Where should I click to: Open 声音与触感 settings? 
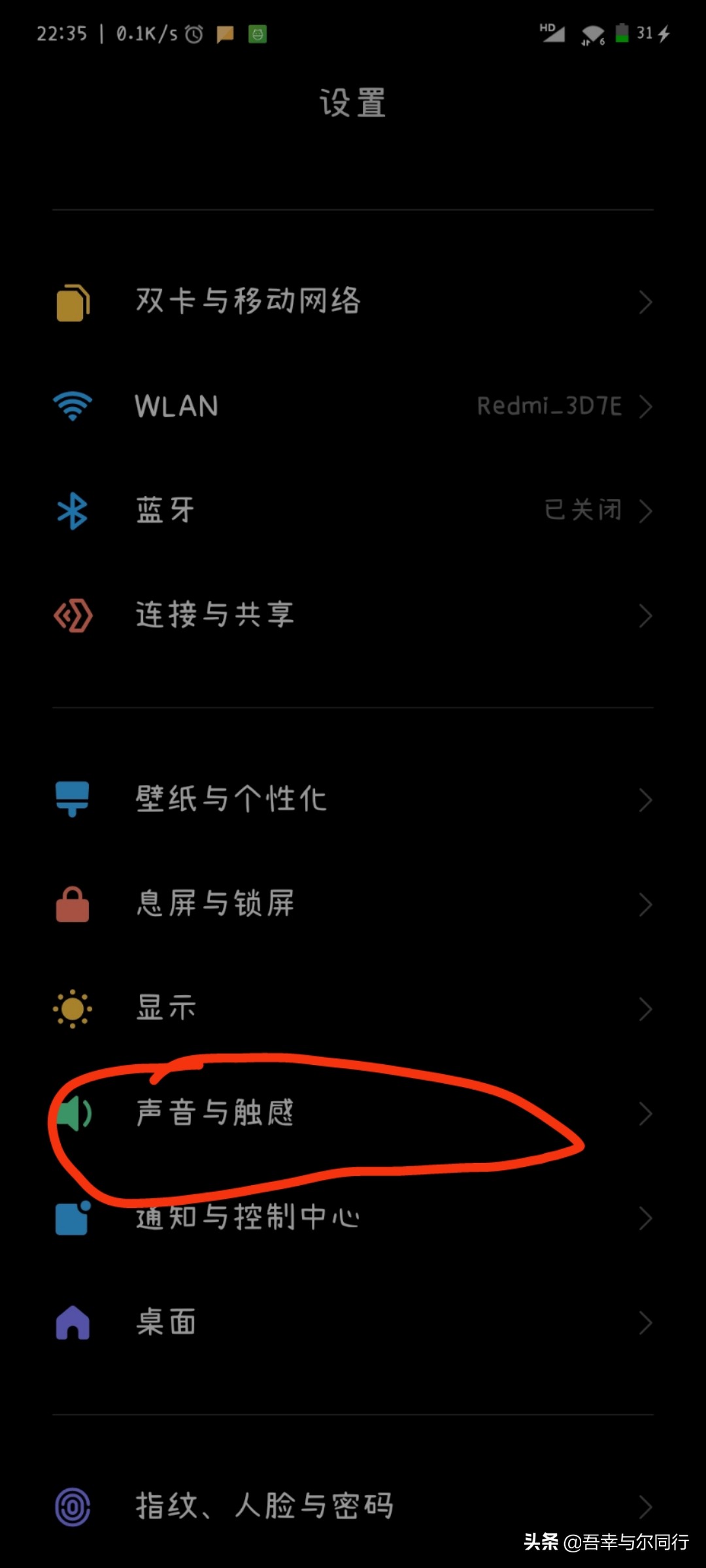point(353,1113)
